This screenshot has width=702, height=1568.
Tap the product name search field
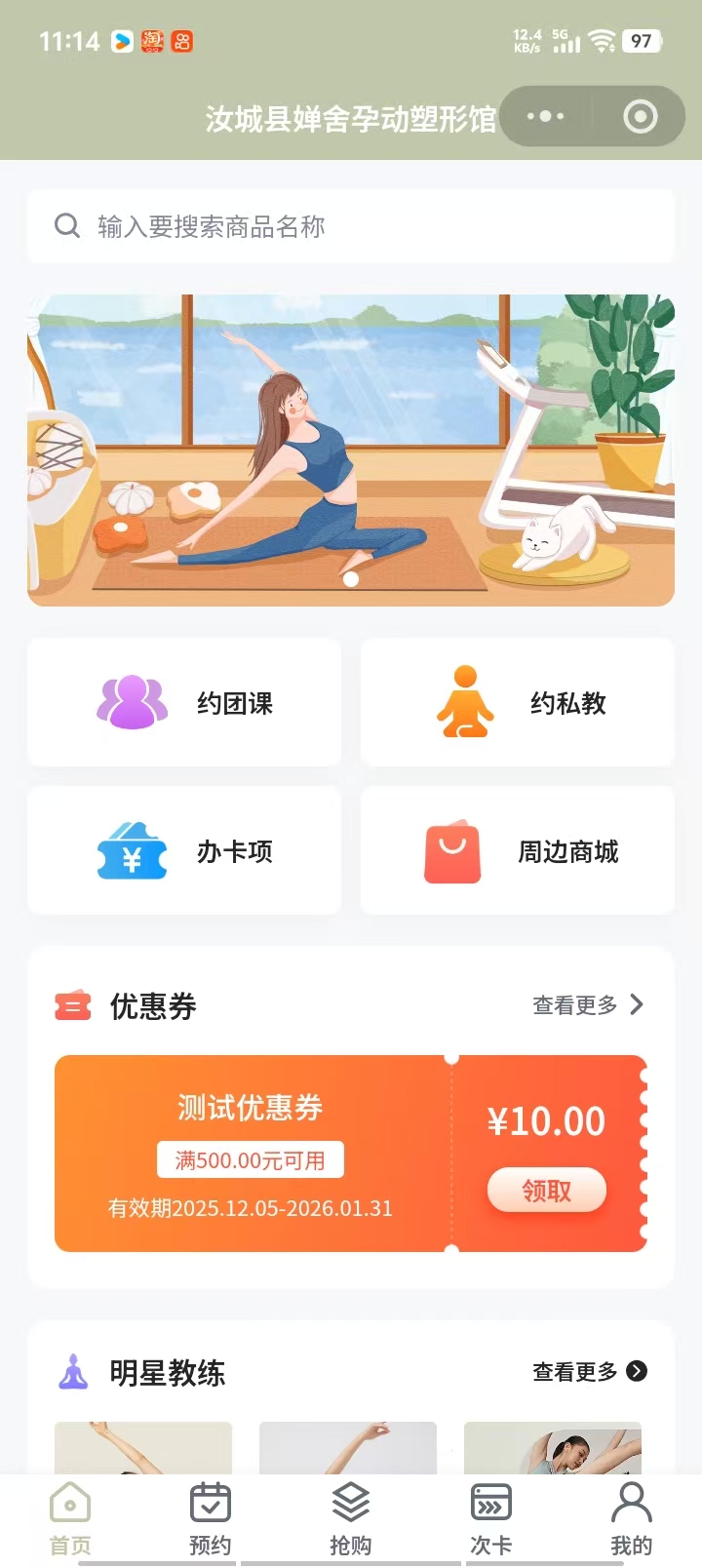click(x=351, y=226)
